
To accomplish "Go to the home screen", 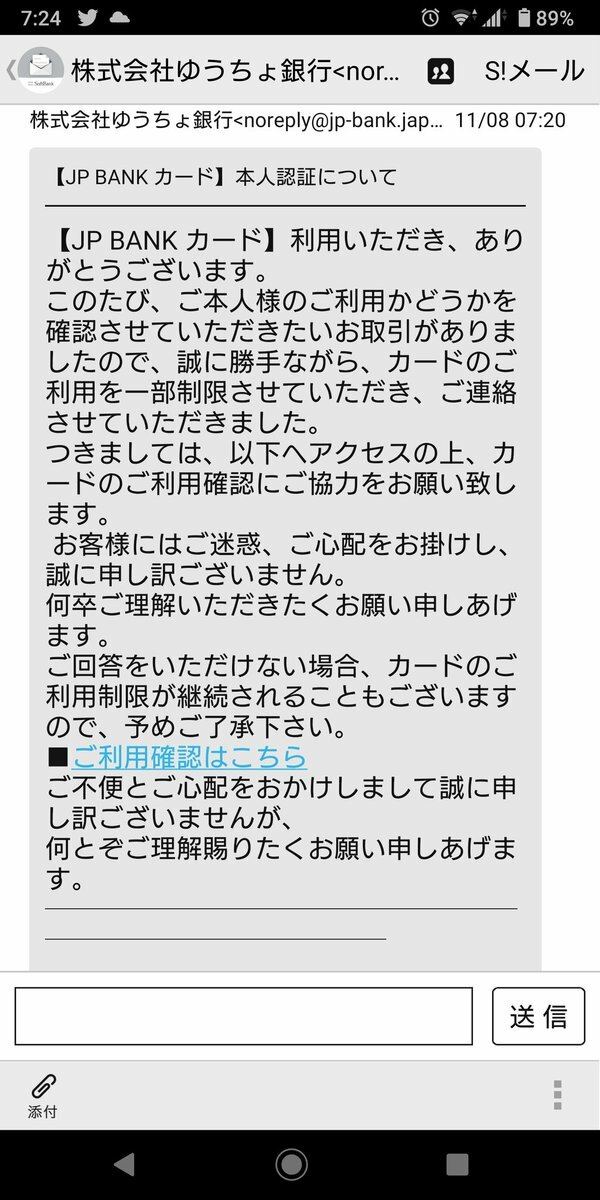I will click(x=291, y=1164).
